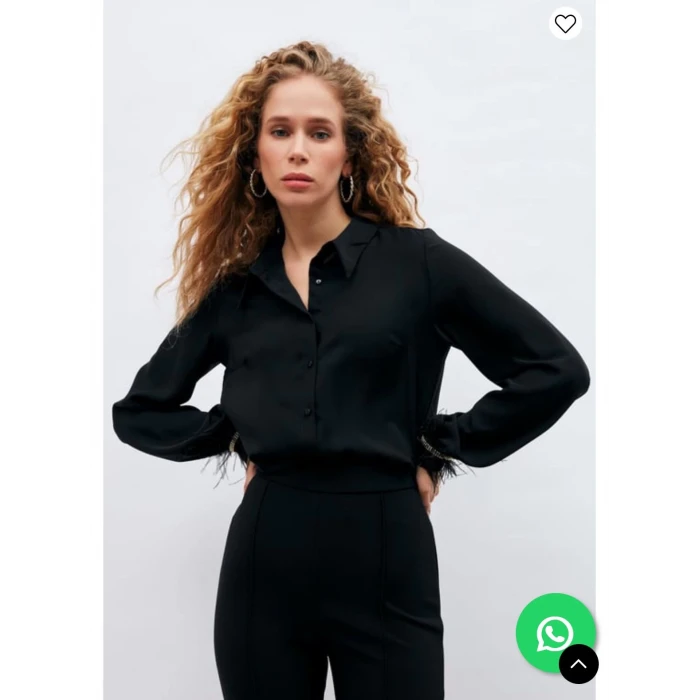Add this black shirt to favorites
700x700 pixels.
[566, 23]
